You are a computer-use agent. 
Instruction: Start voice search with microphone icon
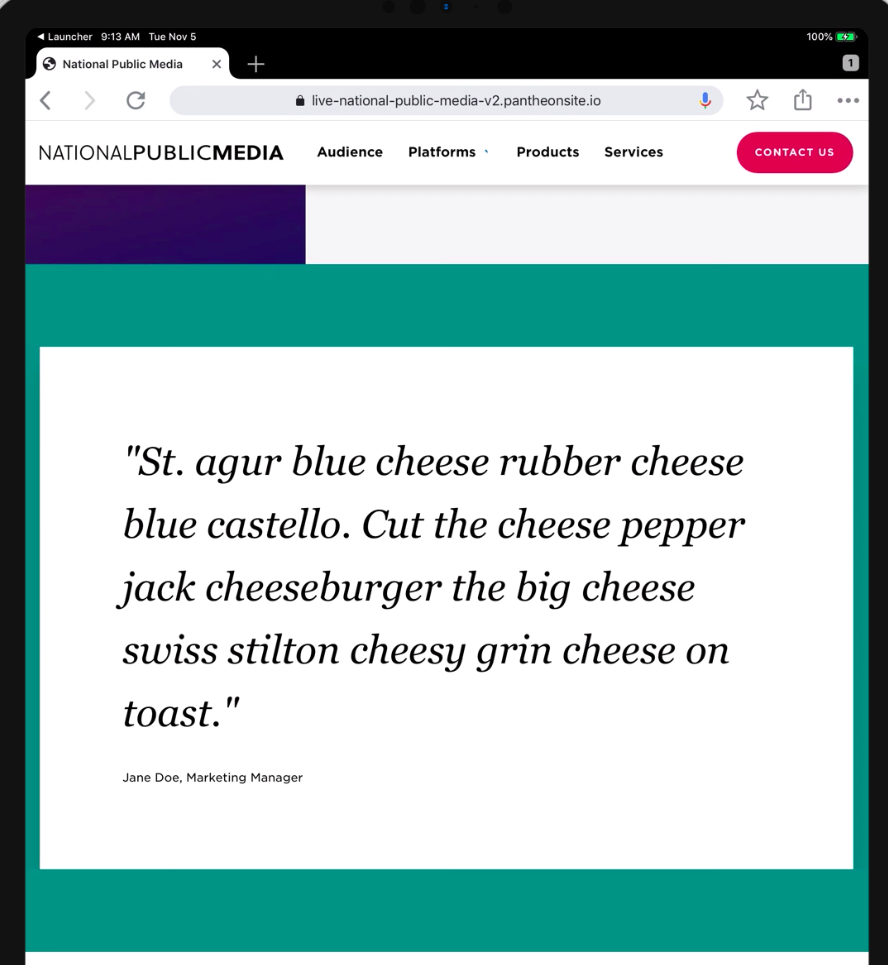point(705,100)
